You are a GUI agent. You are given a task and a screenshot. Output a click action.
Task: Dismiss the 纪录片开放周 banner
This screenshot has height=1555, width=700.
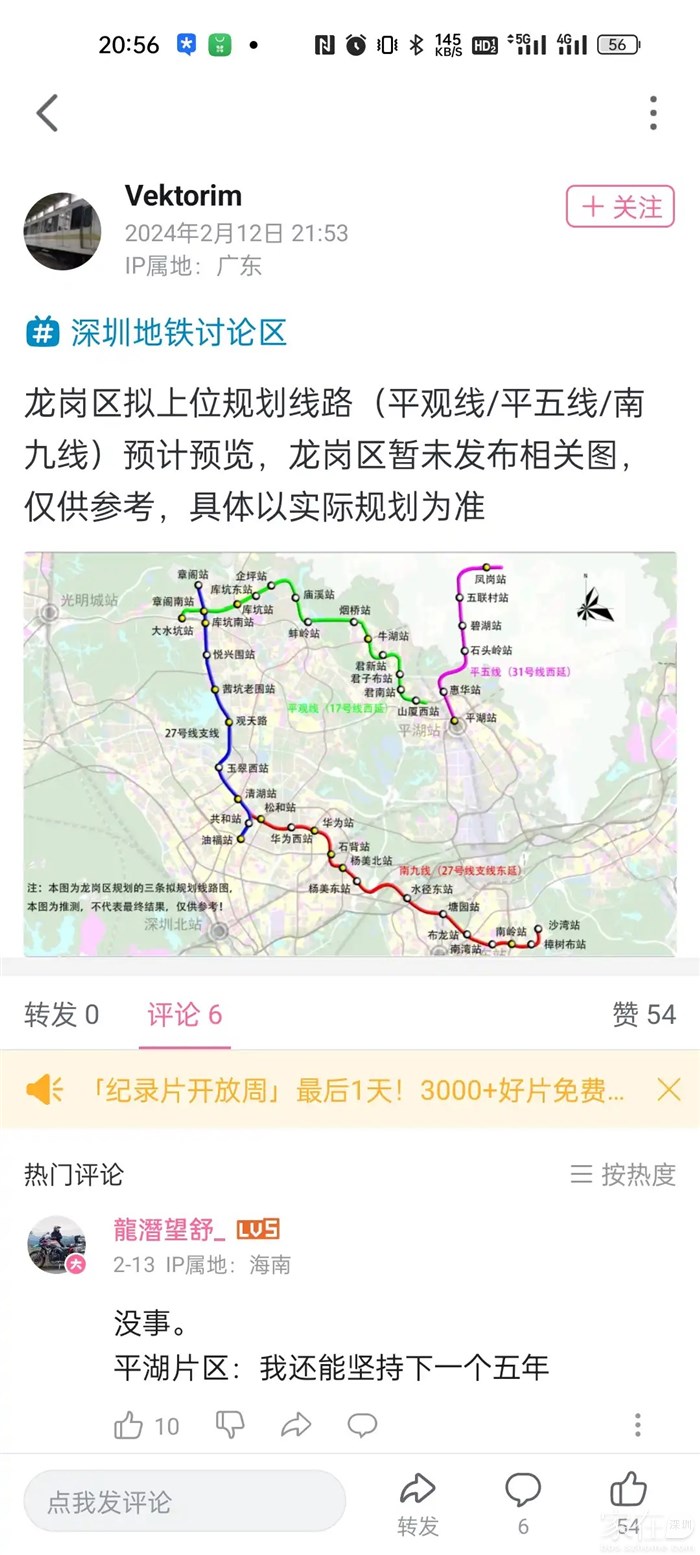[669, 1090]
